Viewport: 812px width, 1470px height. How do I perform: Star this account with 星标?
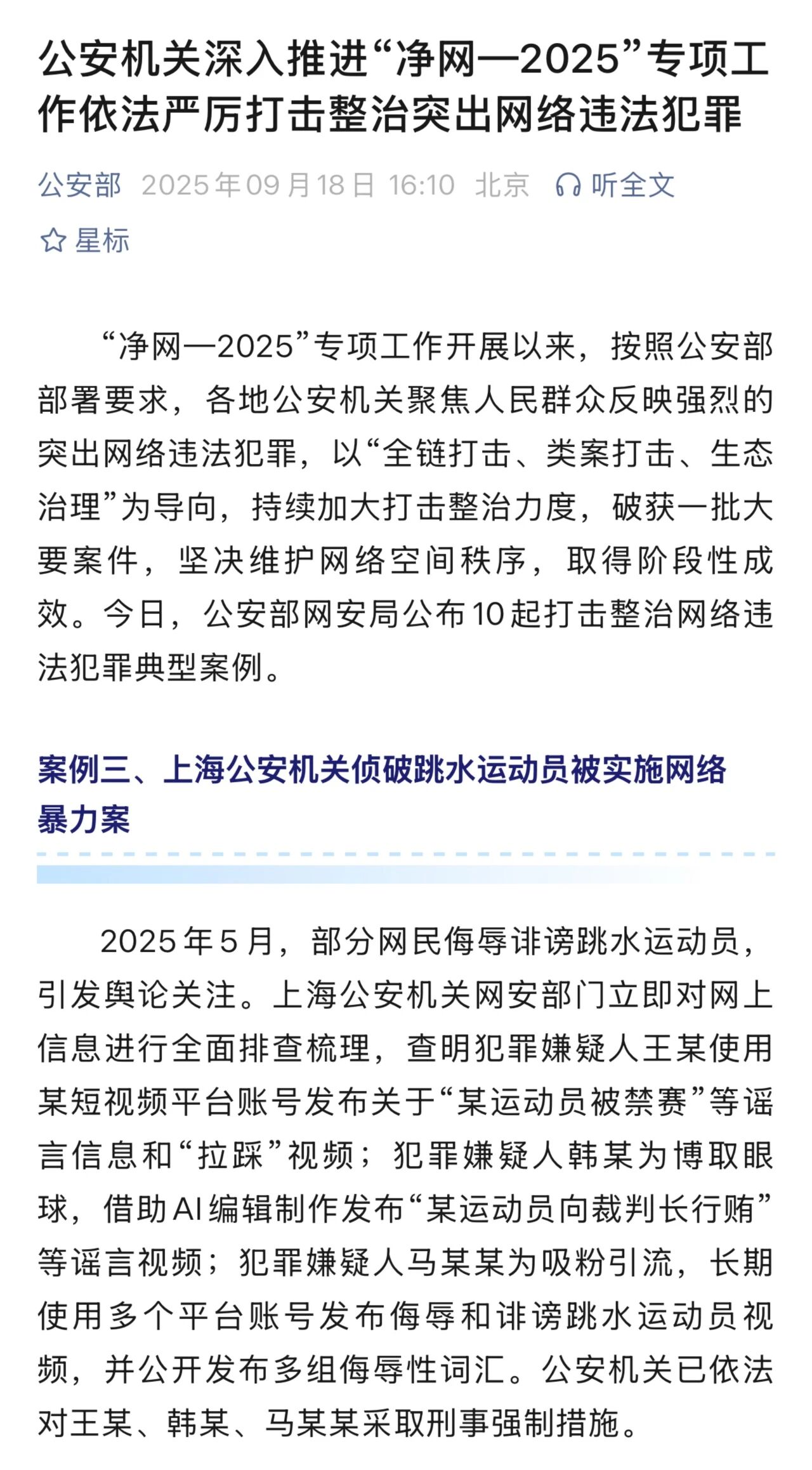coord(85,241)
